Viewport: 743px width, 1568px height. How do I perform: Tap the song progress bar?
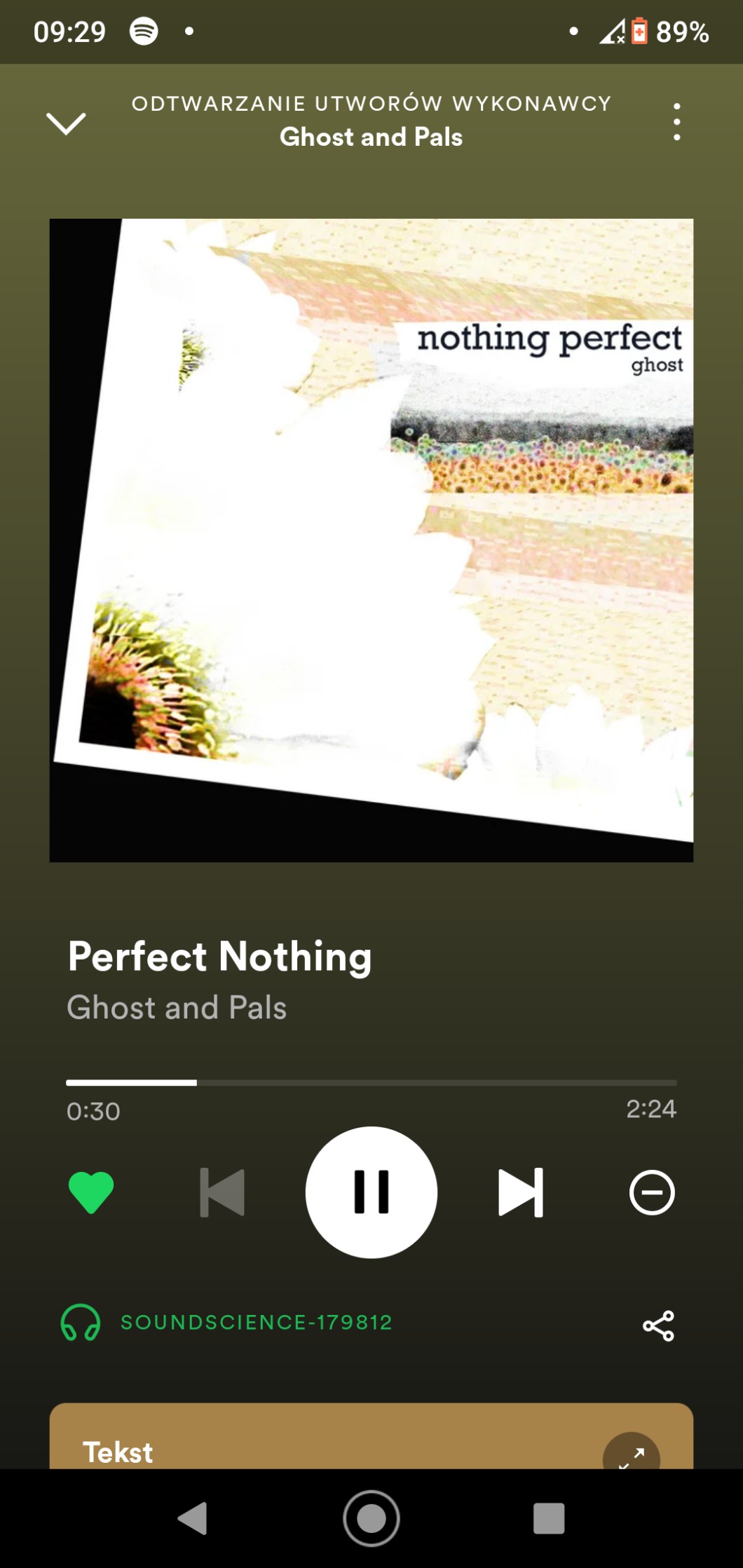click(371, 1083)
